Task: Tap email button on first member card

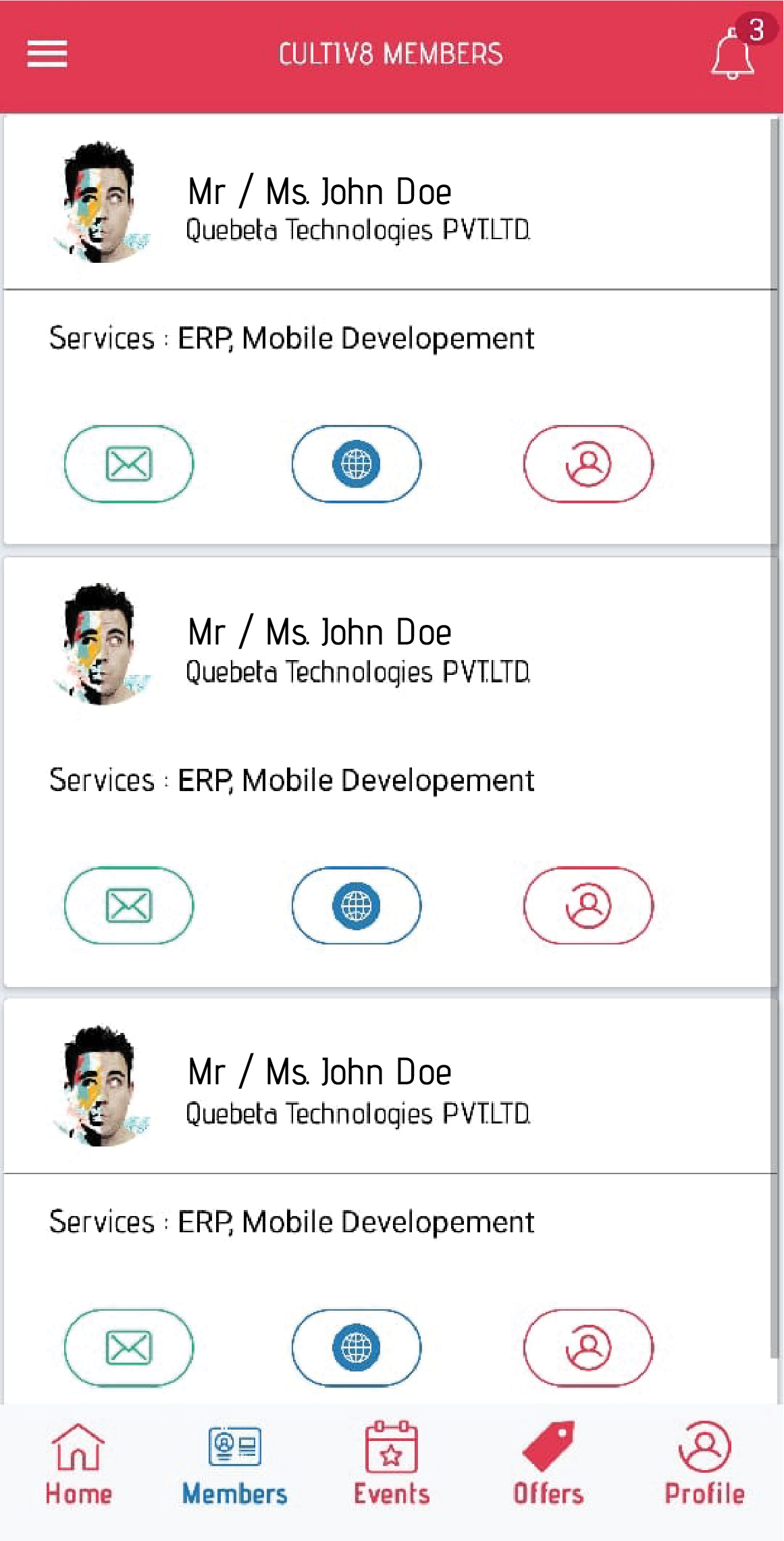Action: pyautogui.click(x=129, y=464)
